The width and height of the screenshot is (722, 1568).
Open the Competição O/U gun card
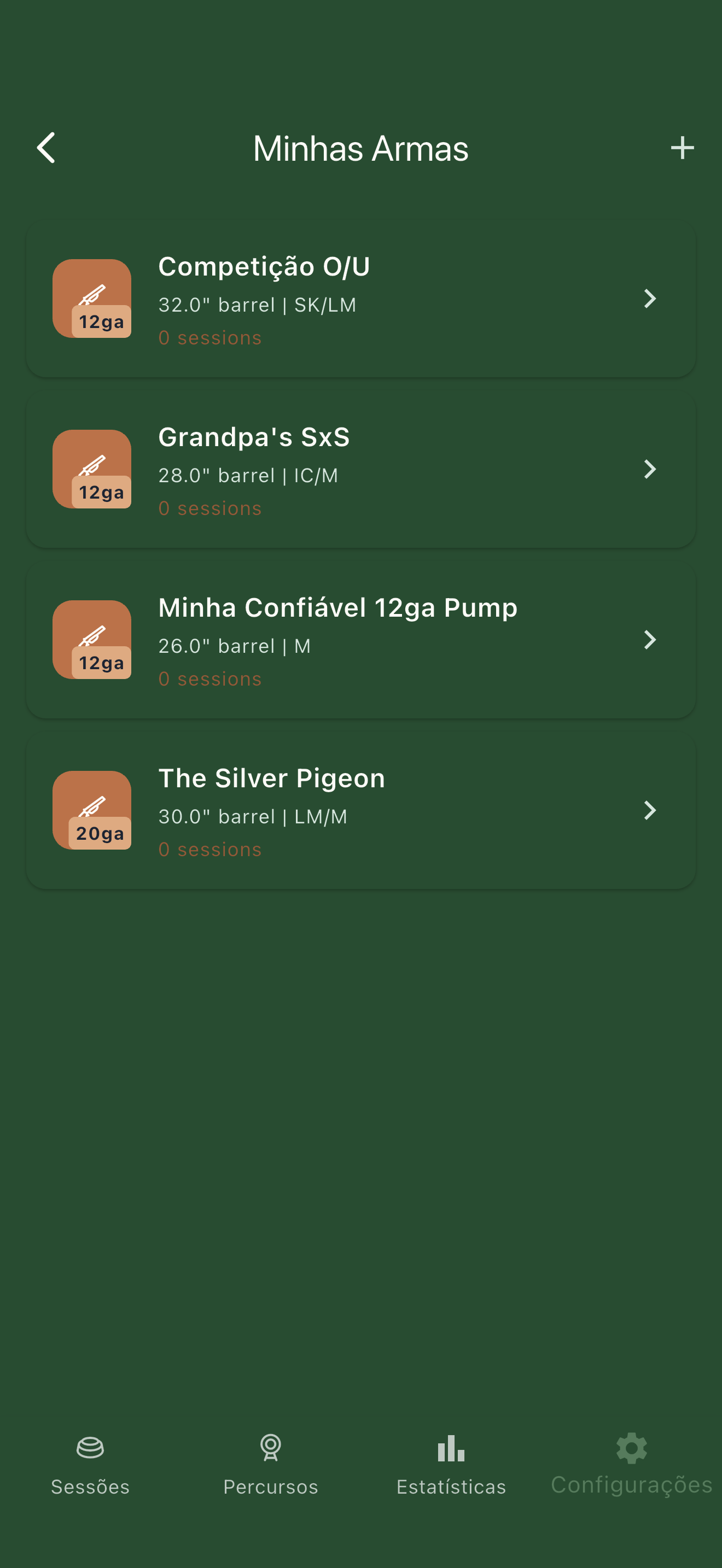[x=360, y=299]
